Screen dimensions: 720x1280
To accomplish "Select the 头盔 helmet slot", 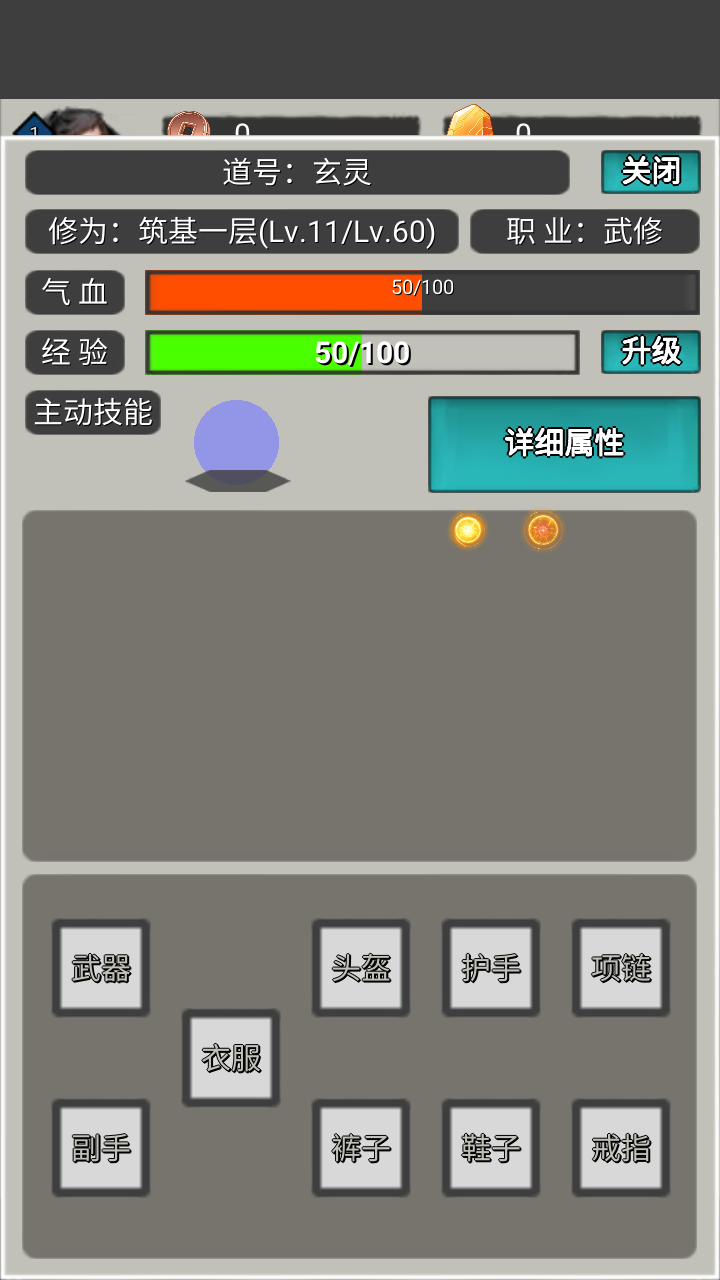I will (x=361, y=968).
